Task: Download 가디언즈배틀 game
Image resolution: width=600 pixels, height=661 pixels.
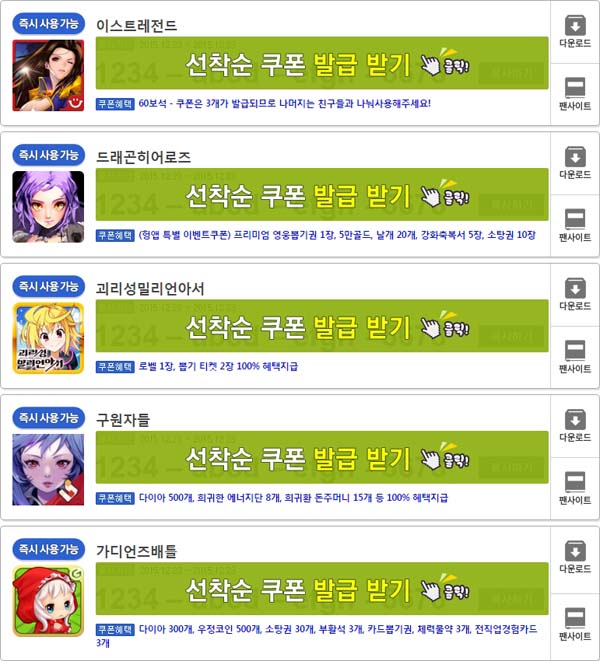Action: click(x=575, y=559)
